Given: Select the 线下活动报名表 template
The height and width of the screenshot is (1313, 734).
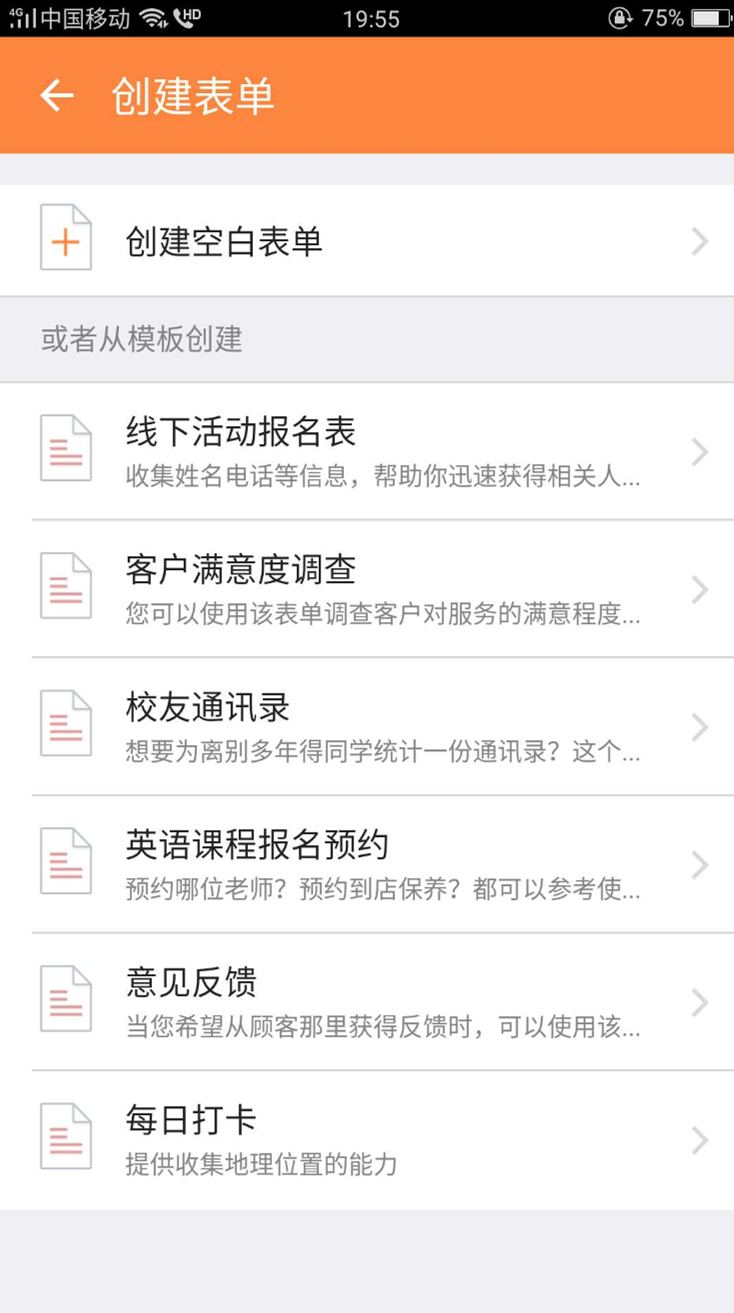Looking at the screenshot, I should [x=366, y=451].
